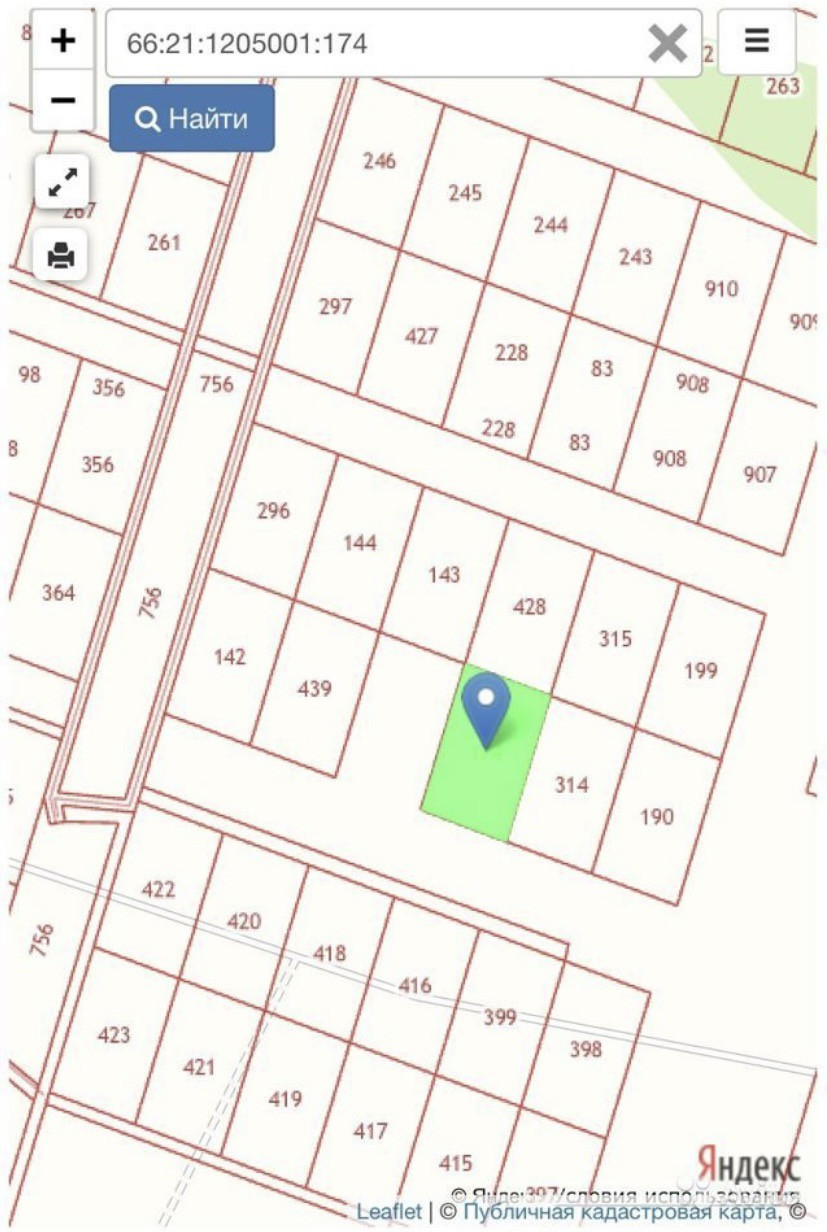Tap the blue location pin marker

tap(487, 710)
